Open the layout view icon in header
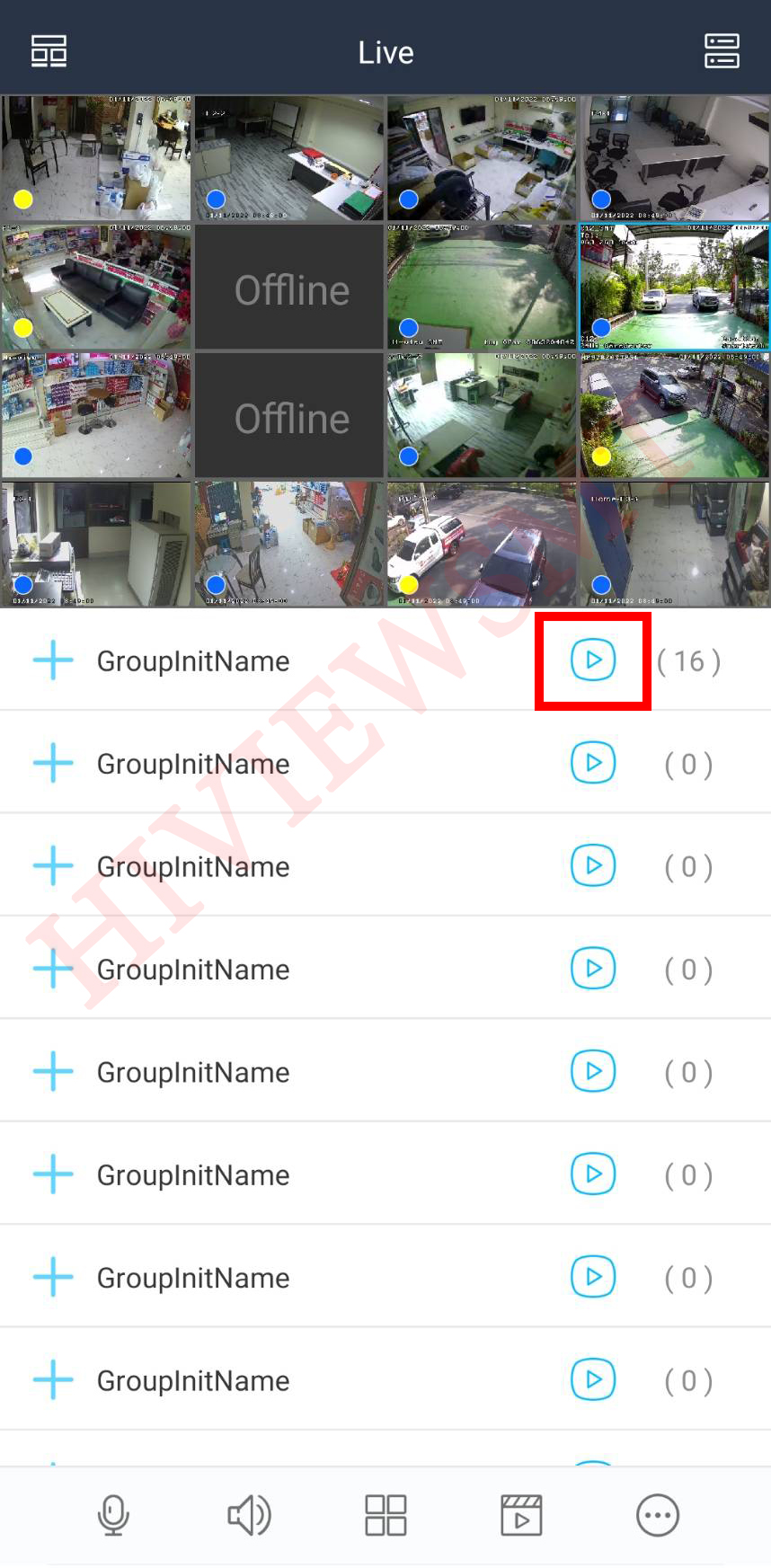The width and height of the screenshot is (771, 1568). (49, 51)
